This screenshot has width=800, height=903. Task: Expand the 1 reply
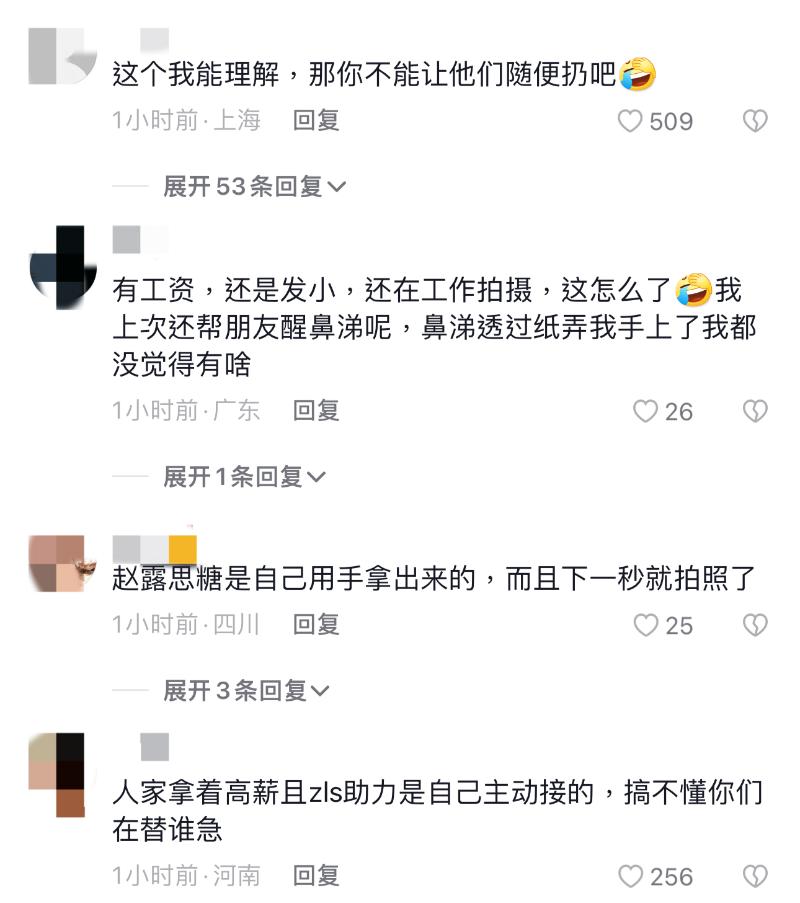click(x=245, y=478)
